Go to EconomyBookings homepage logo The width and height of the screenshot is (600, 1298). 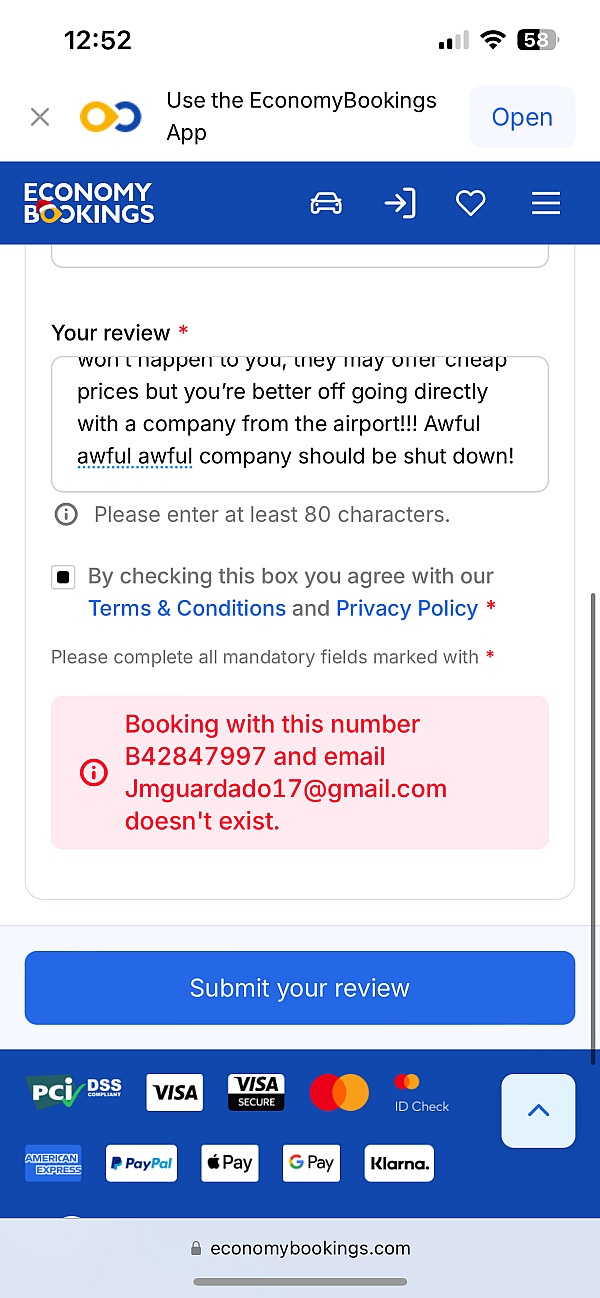[89, 203]
